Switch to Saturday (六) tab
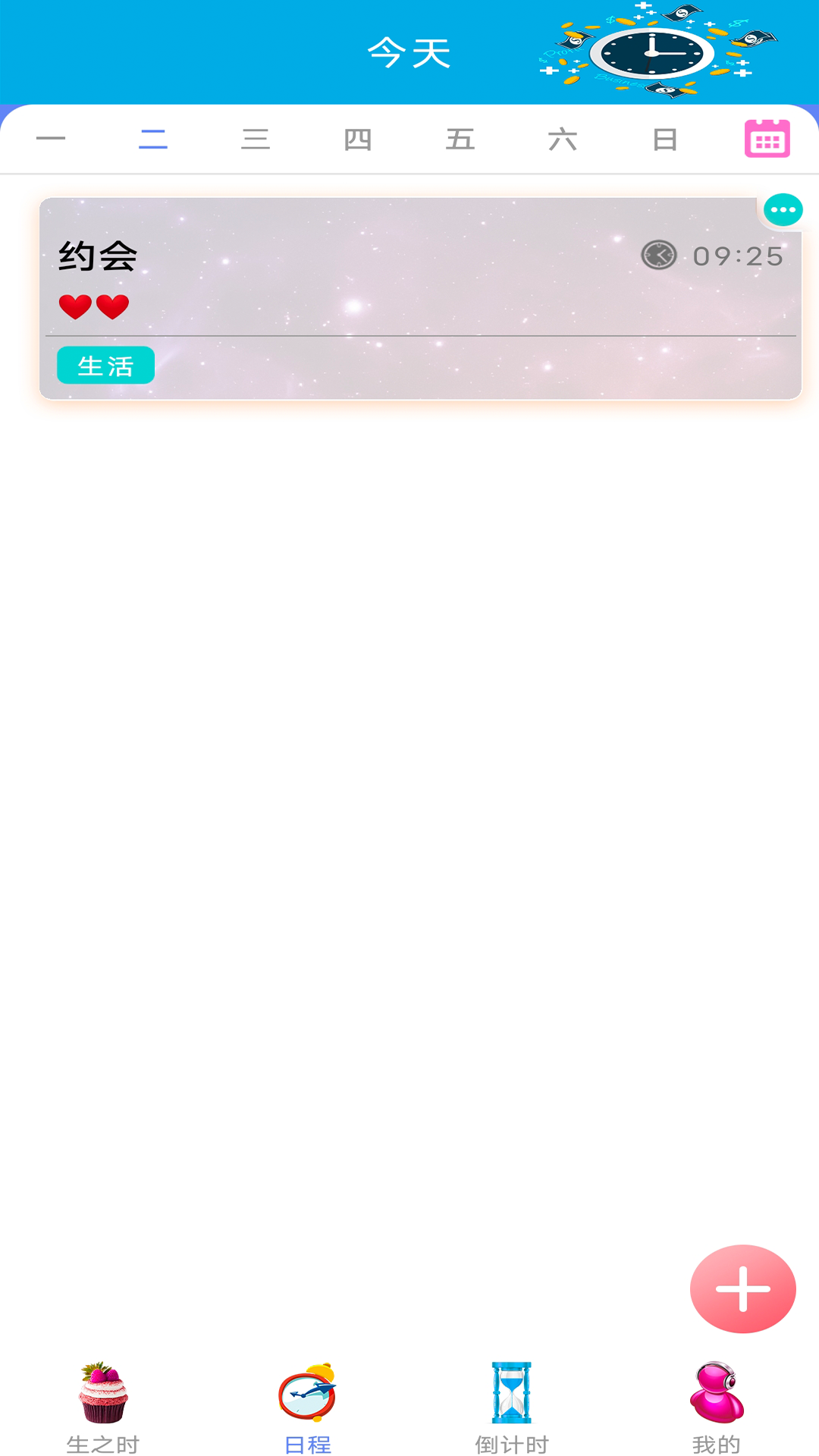819x1456 pixels. [x=563, y=139]
